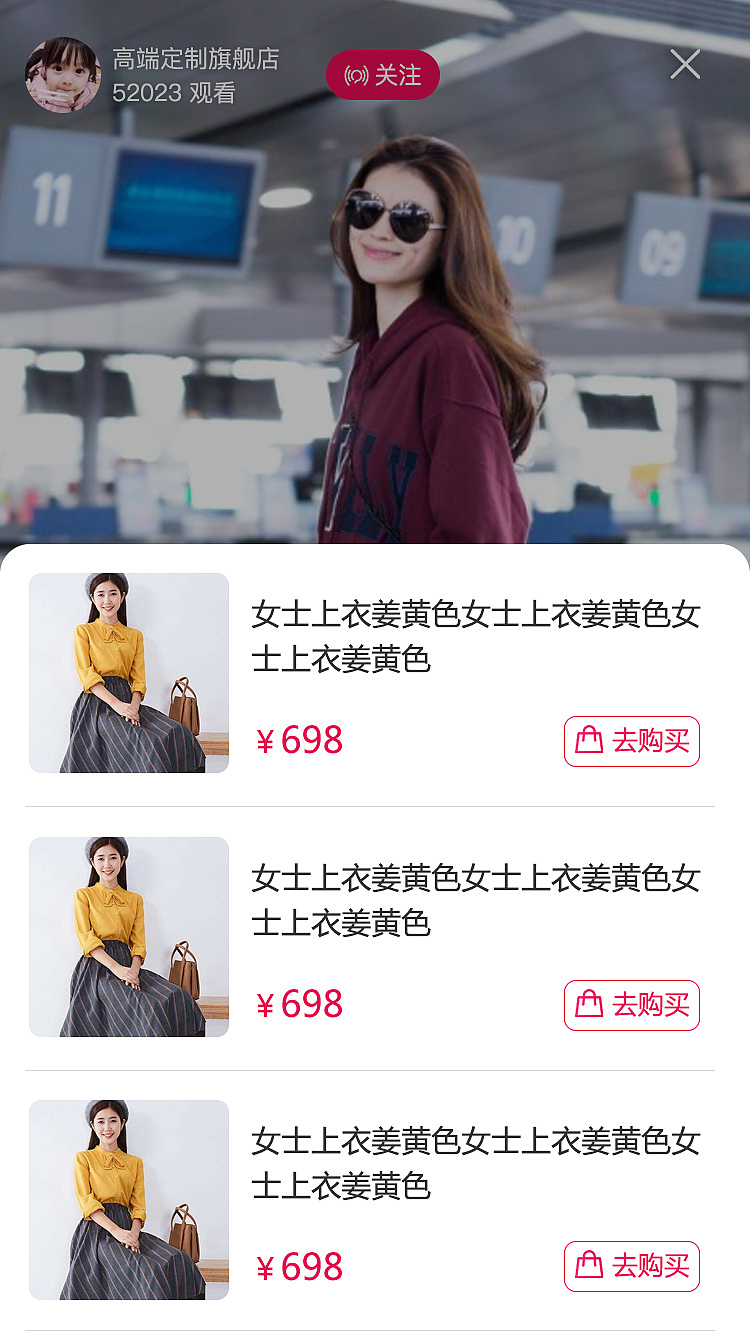
Task: Click the bag icon on second product's buy button
Action: (x=588, y=1006)
